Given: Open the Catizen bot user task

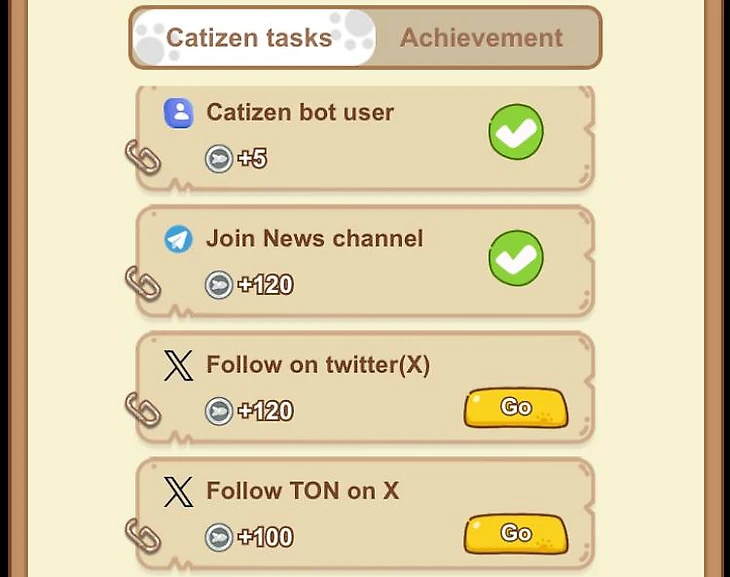Looking at the screenshot, I should tap(300, 113).
